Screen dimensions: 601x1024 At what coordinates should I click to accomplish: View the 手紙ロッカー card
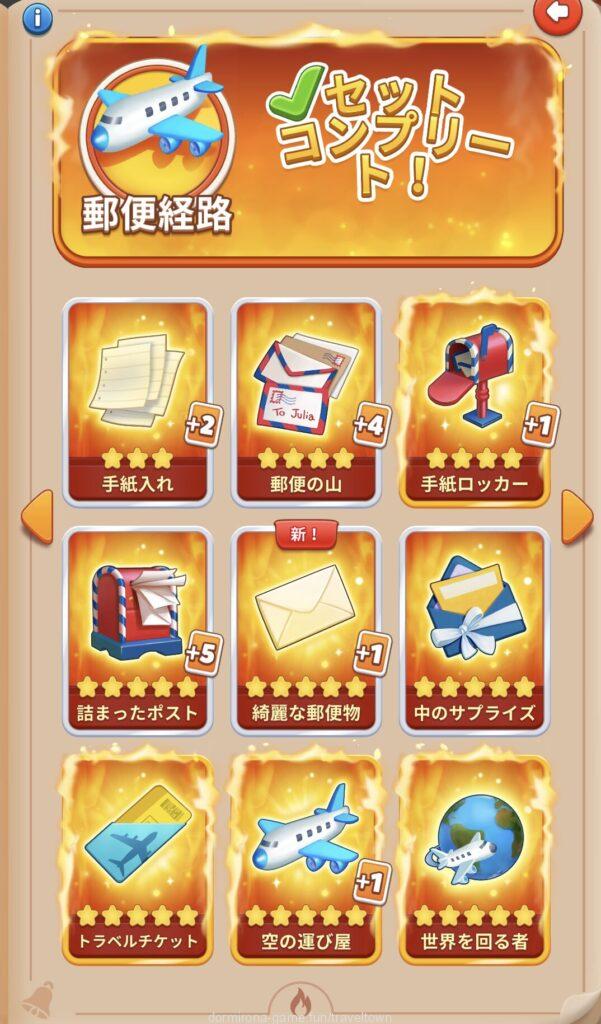pos(474,400)
